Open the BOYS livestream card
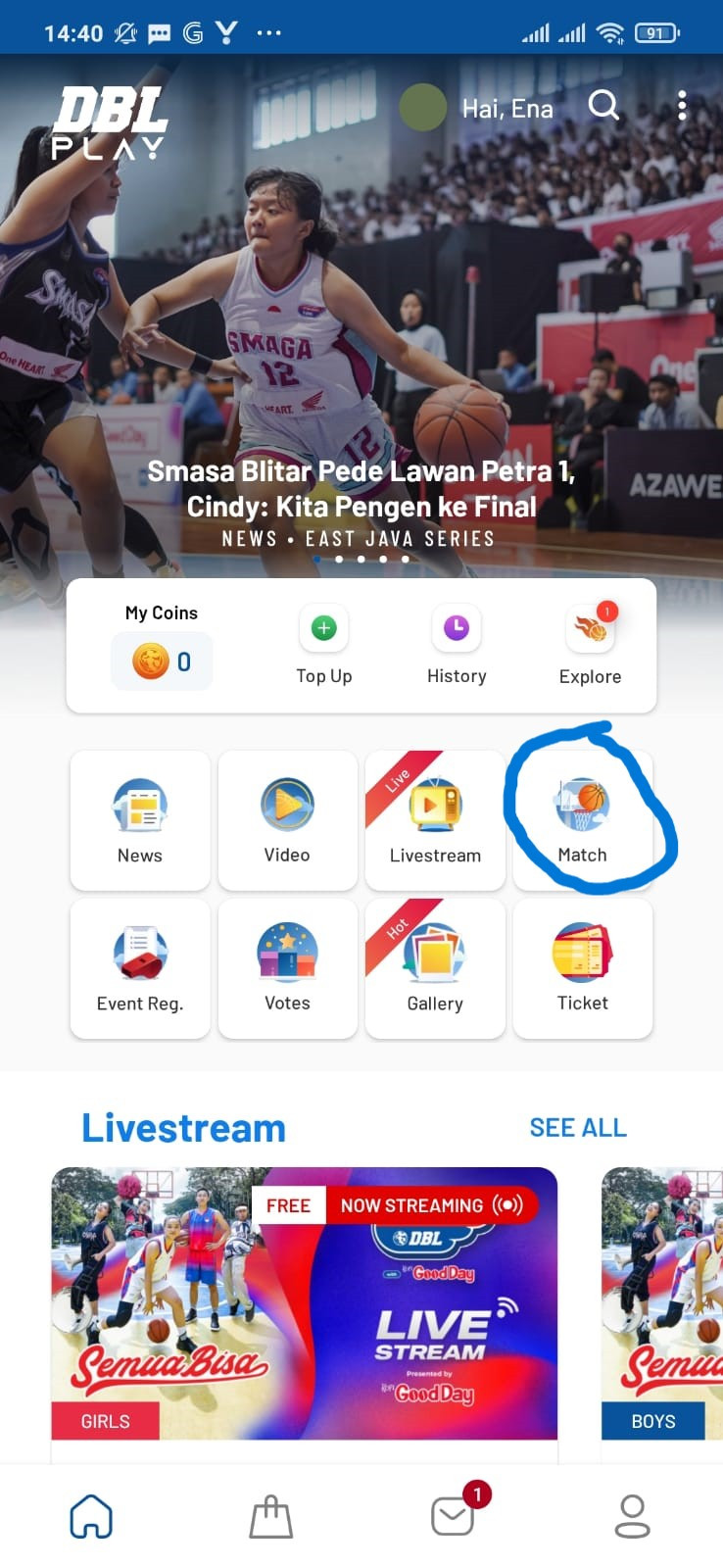Image resolution: width=723 pixels, height=1568 pixels. pos(662,1303)
